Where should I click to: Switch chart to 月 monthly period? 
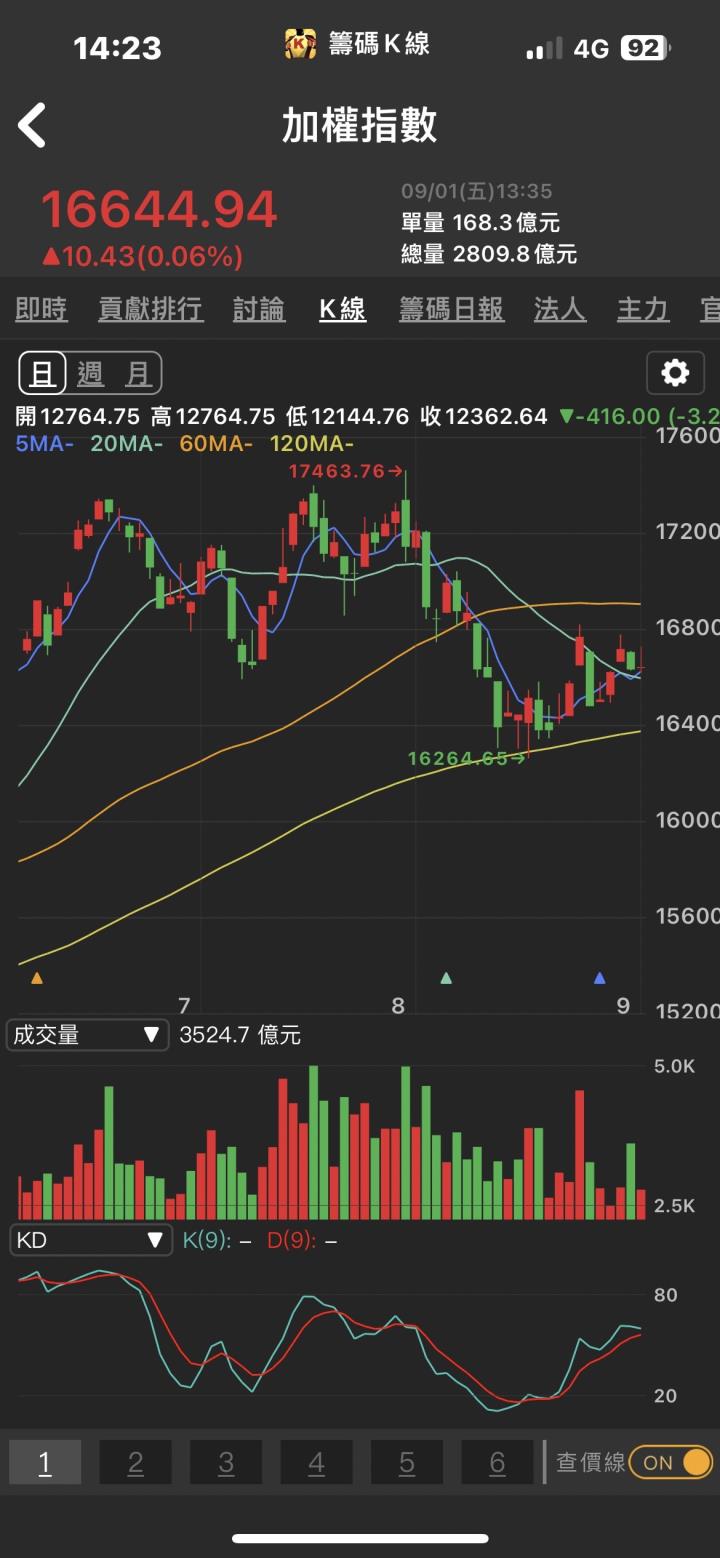138,374
